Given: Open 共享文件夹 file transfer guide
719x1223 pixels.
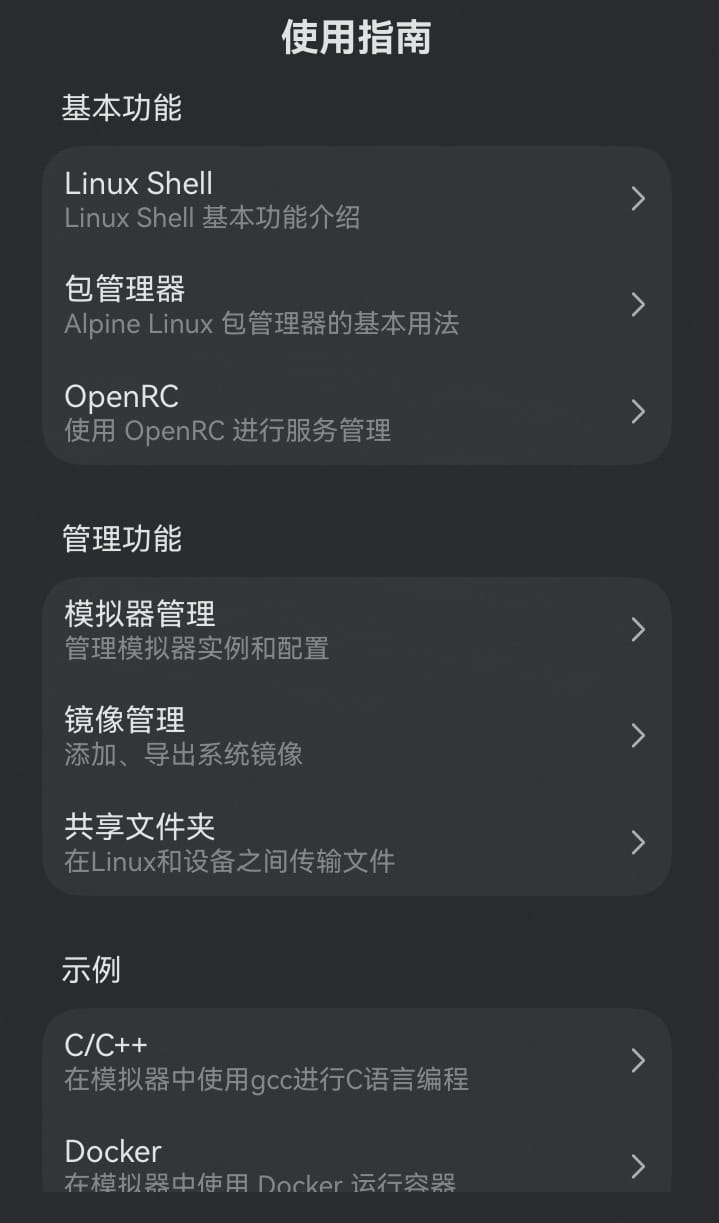Looking at the screenshot, I should click(x=356, y=843).
